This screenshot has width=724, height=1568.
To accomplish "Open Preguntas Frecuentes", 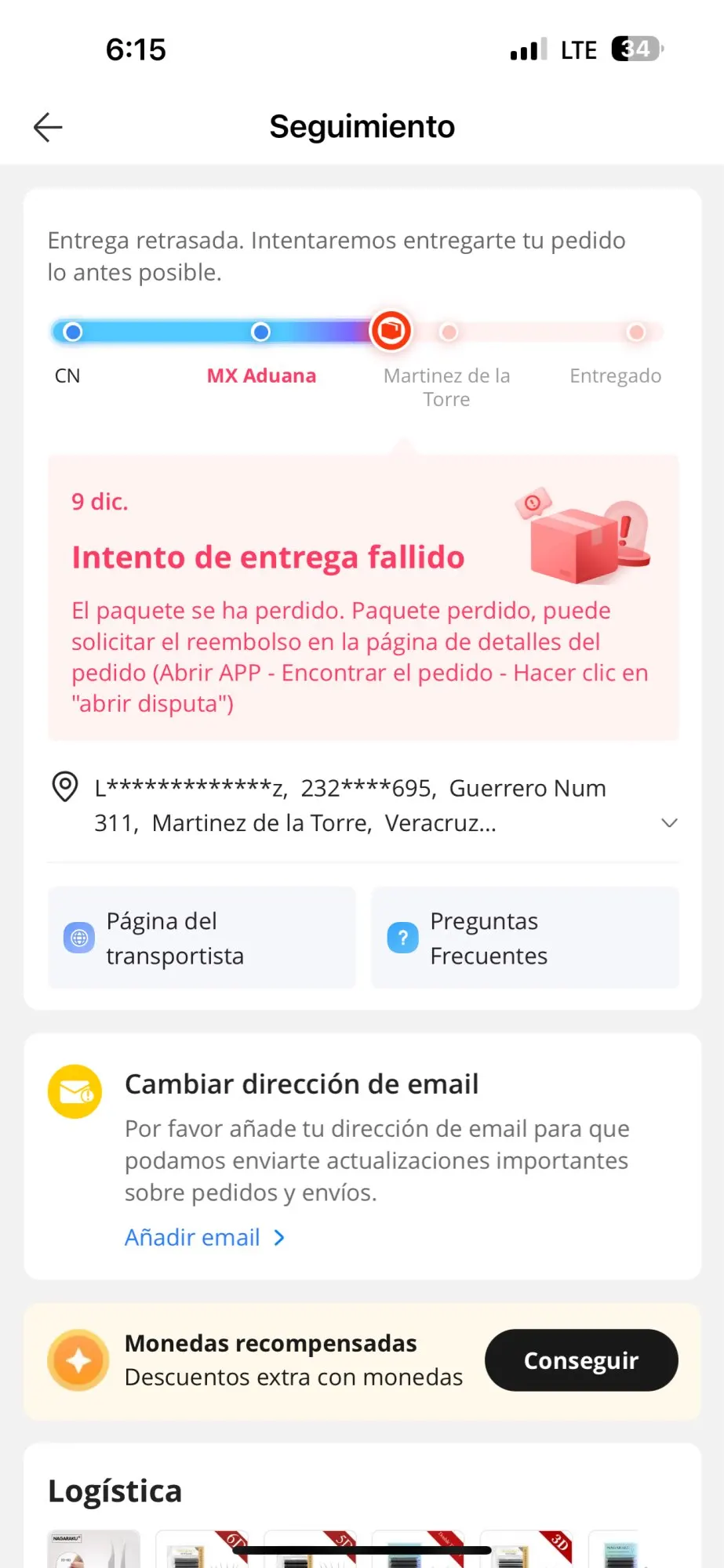I will [x=524, y=938].
